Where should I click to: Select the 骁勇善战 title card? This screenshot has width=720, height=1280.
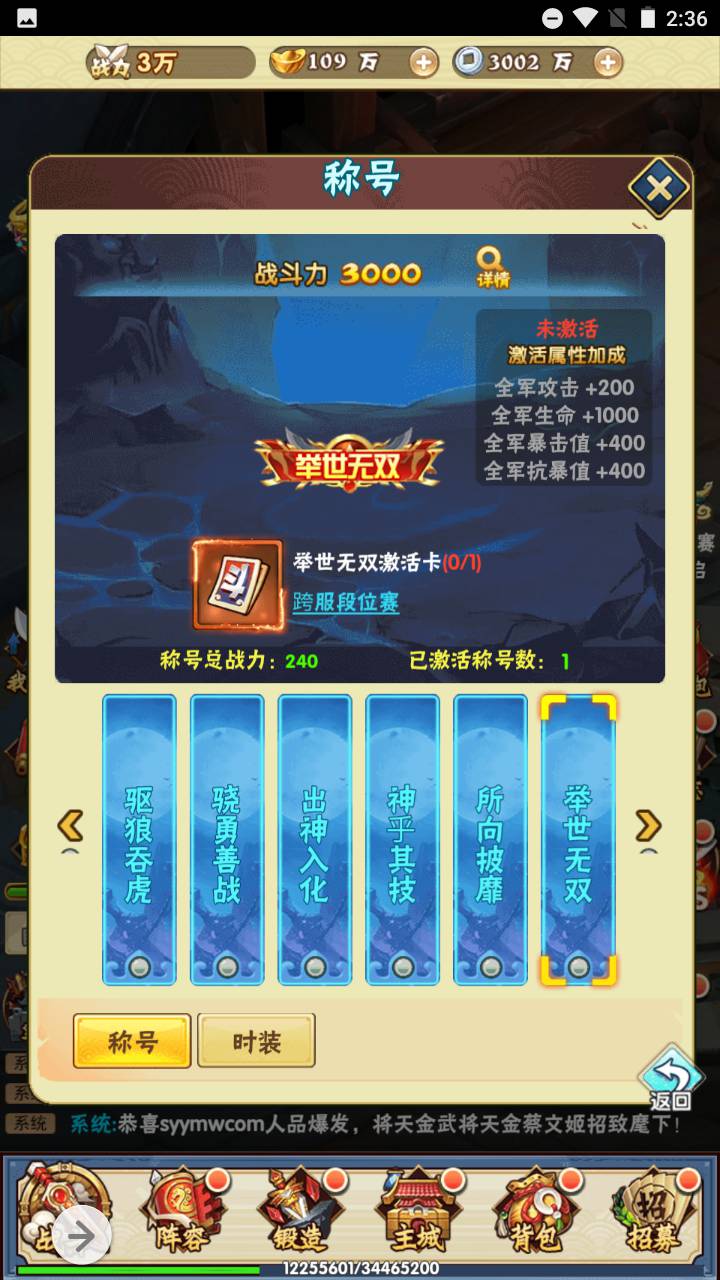pyautogui.click(x=227, y=840)
